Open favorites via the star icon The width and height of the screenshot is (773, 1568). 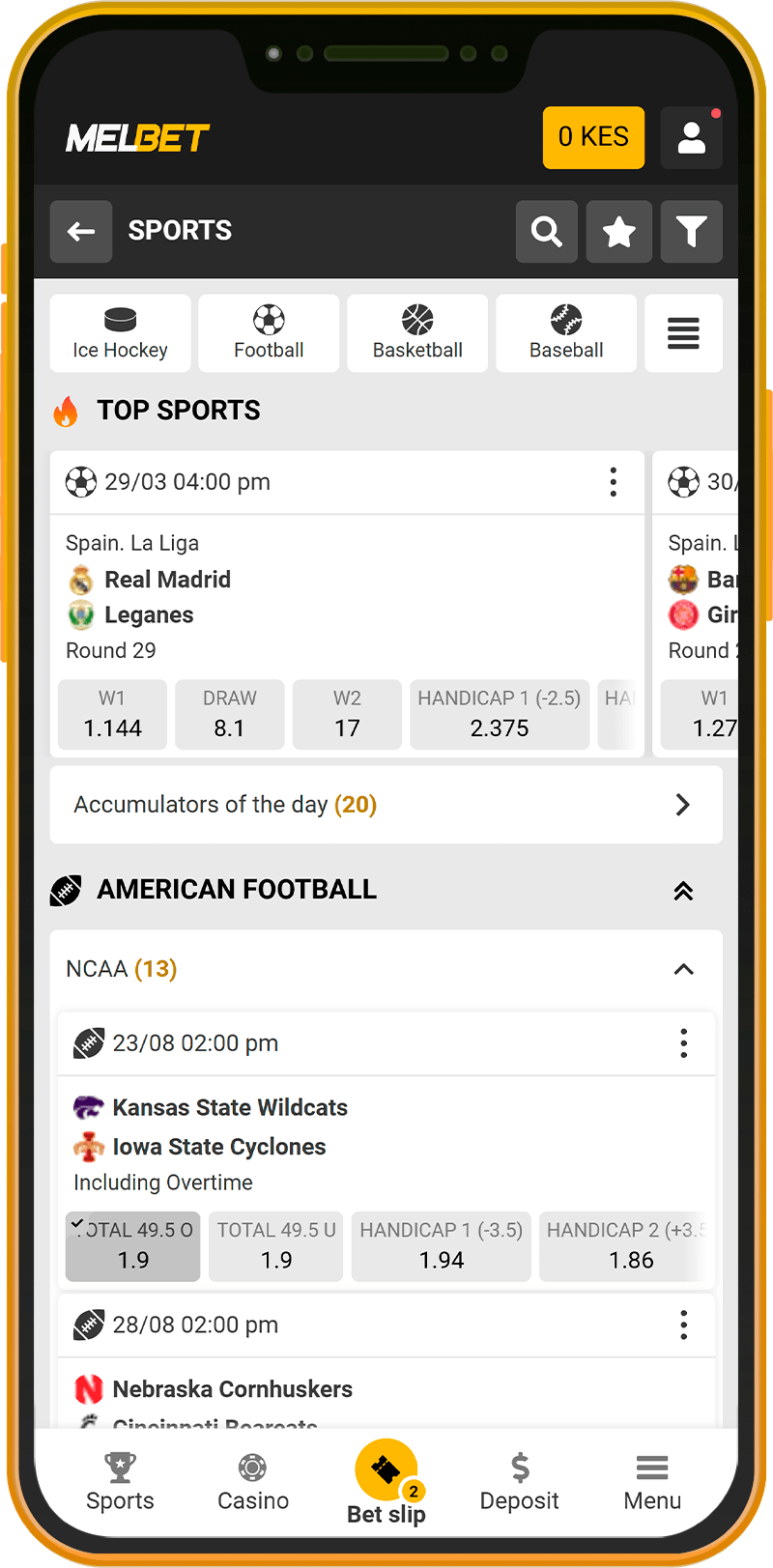618,232
